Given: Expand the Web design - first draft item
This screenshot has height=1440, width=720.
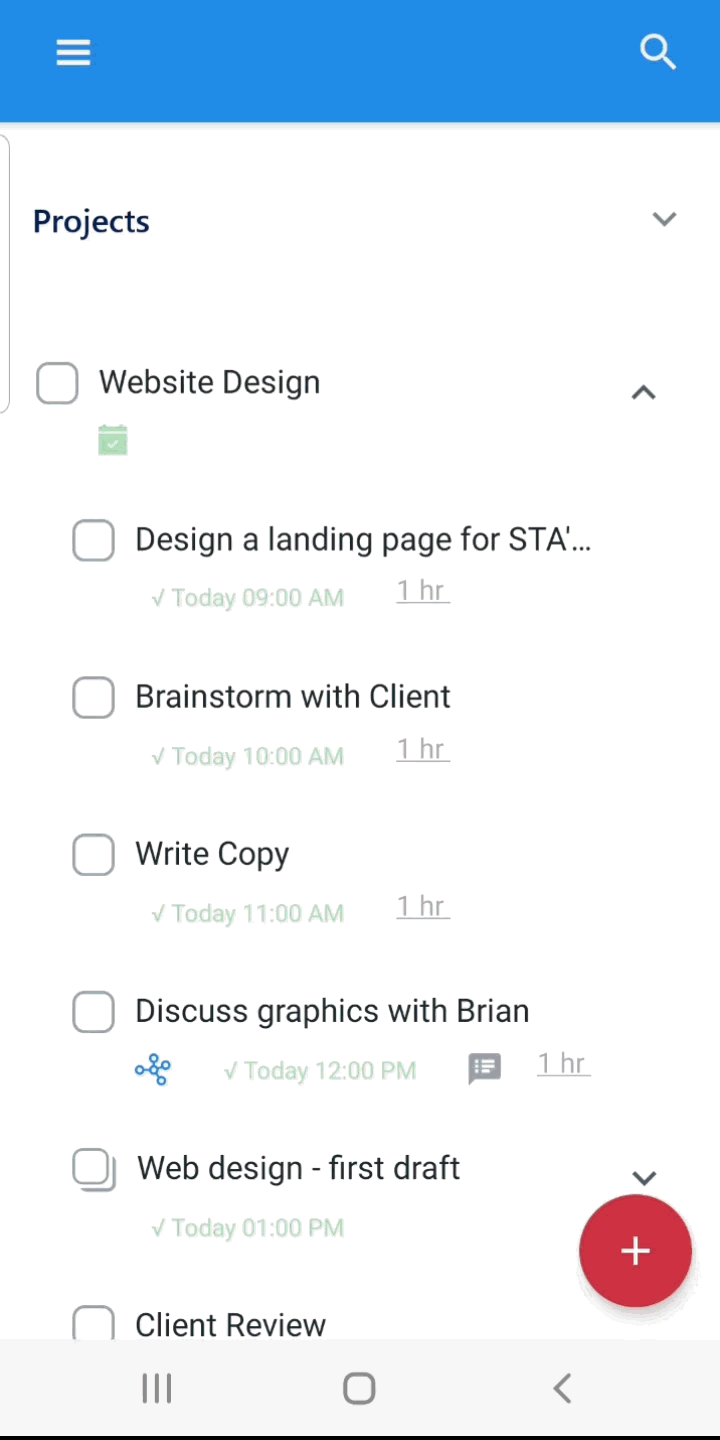Looking at the screenshot, I should (x=643, y=1177).
